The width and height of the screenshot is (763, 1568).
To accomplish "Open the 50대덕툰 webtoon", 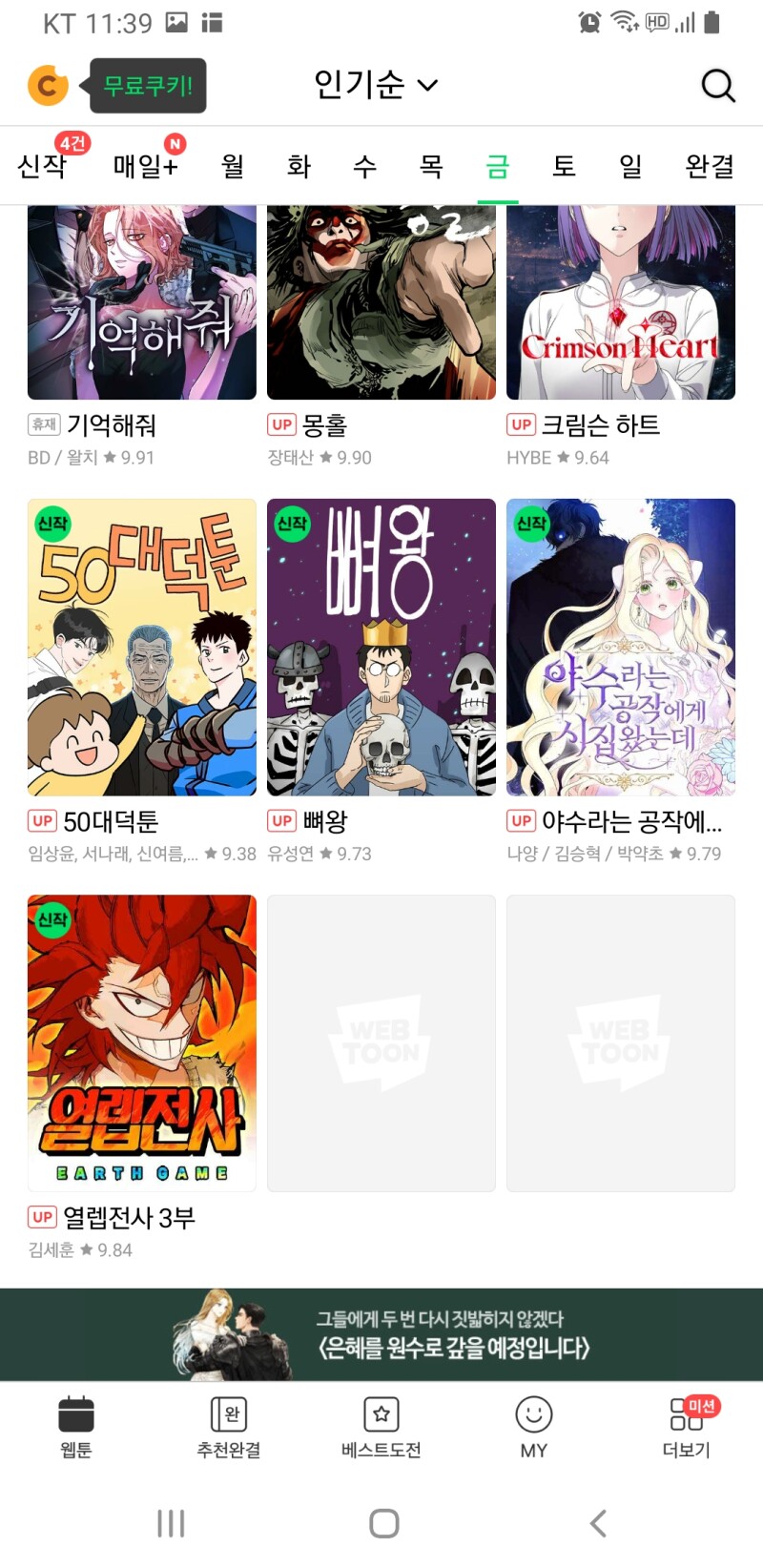I will tap(142, 647).
